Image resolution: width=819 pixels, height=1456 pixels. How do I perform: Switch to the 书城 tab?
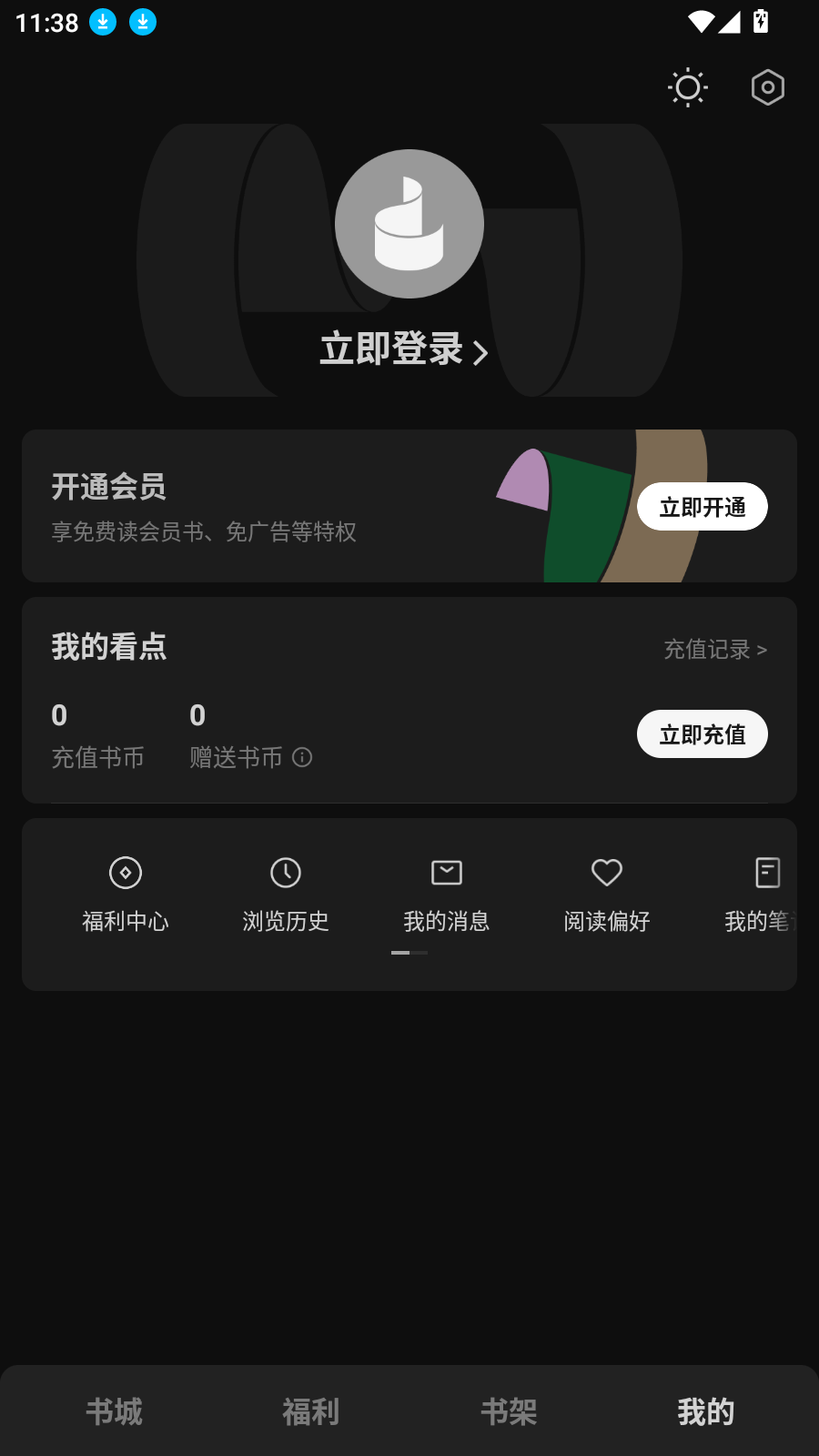(113, 1411)
